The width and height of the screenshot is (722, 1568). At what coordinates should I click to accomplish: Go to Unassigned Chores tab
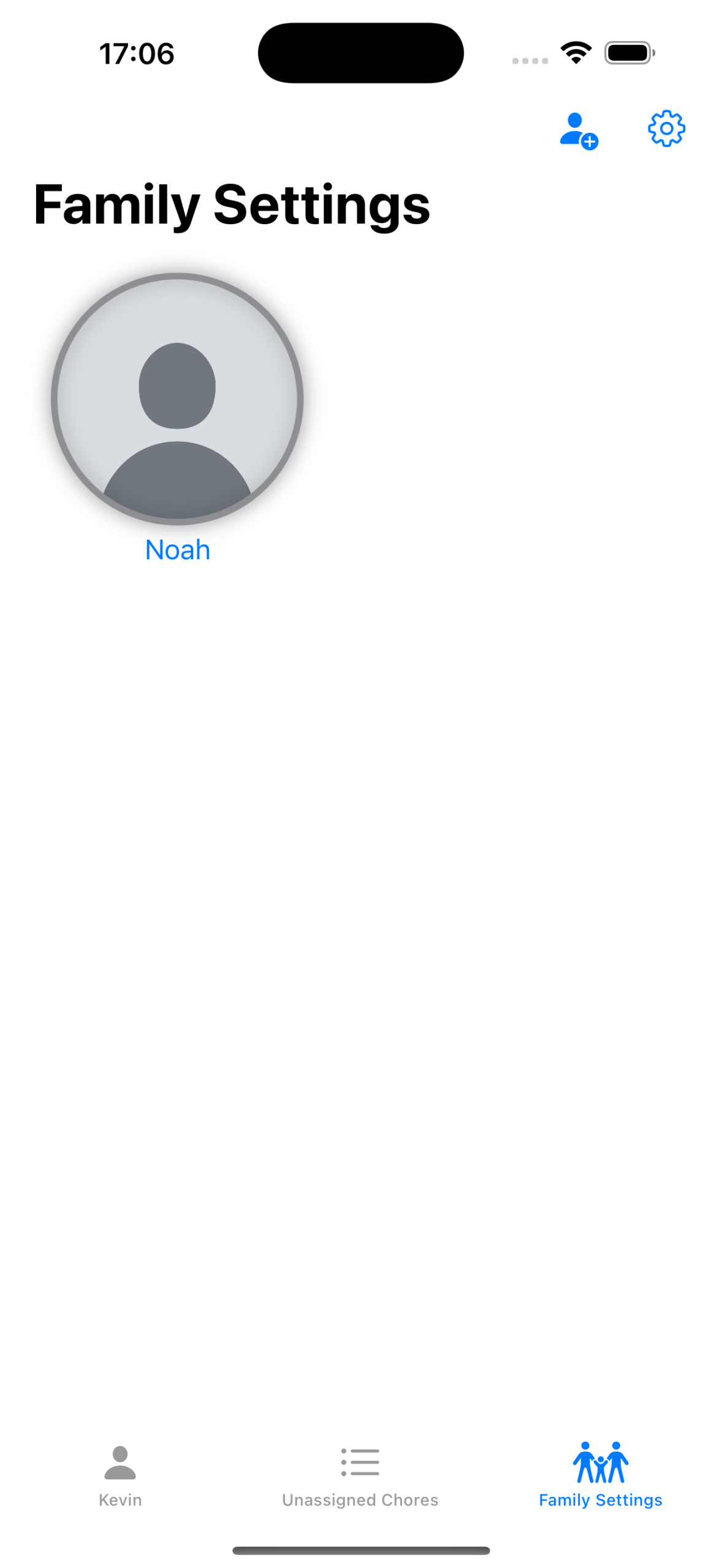pos(360,1476)
